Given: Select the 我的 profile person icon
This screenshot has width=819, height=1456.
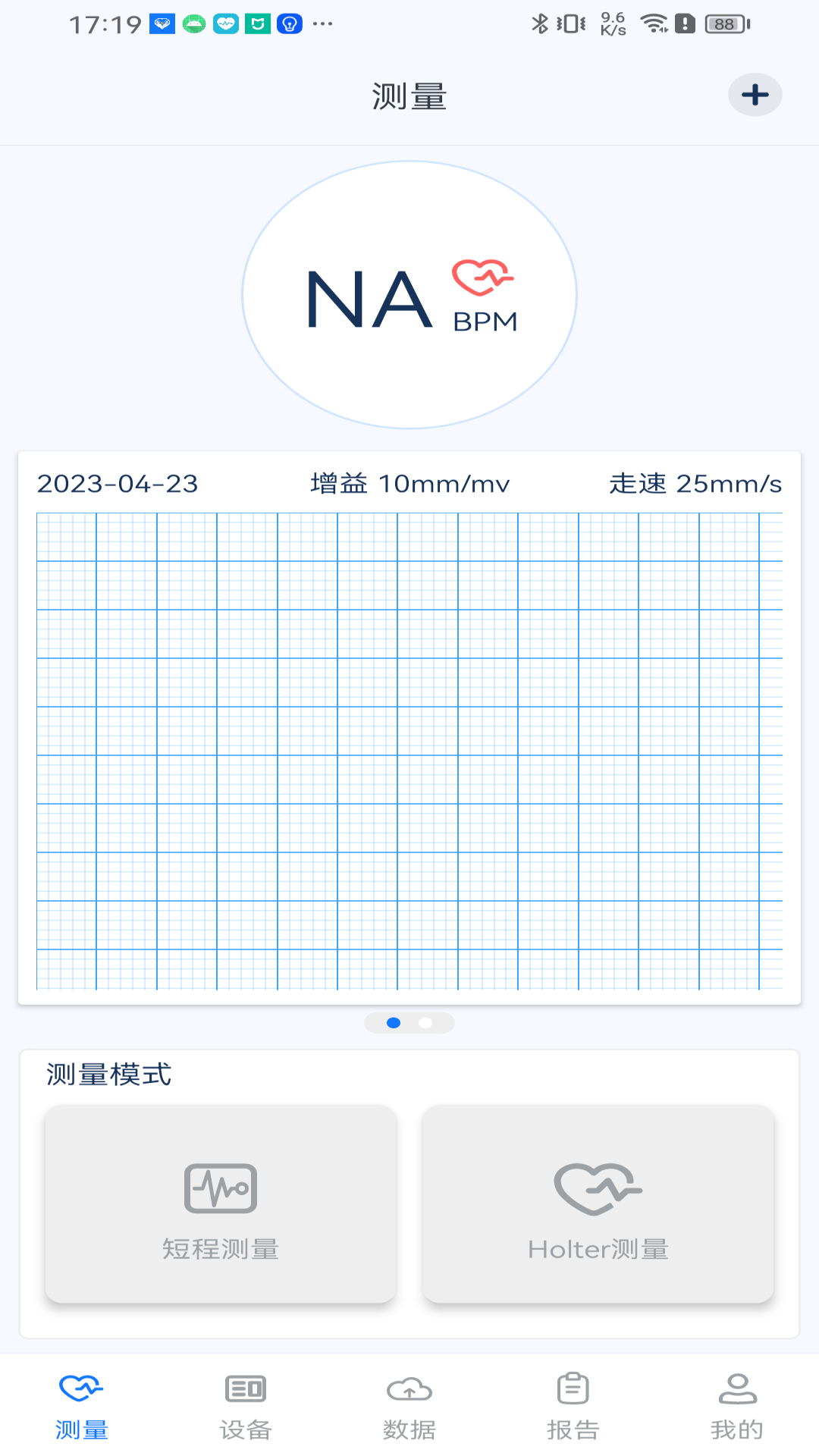Looking at the screenshot, I should click(738, 1388).
